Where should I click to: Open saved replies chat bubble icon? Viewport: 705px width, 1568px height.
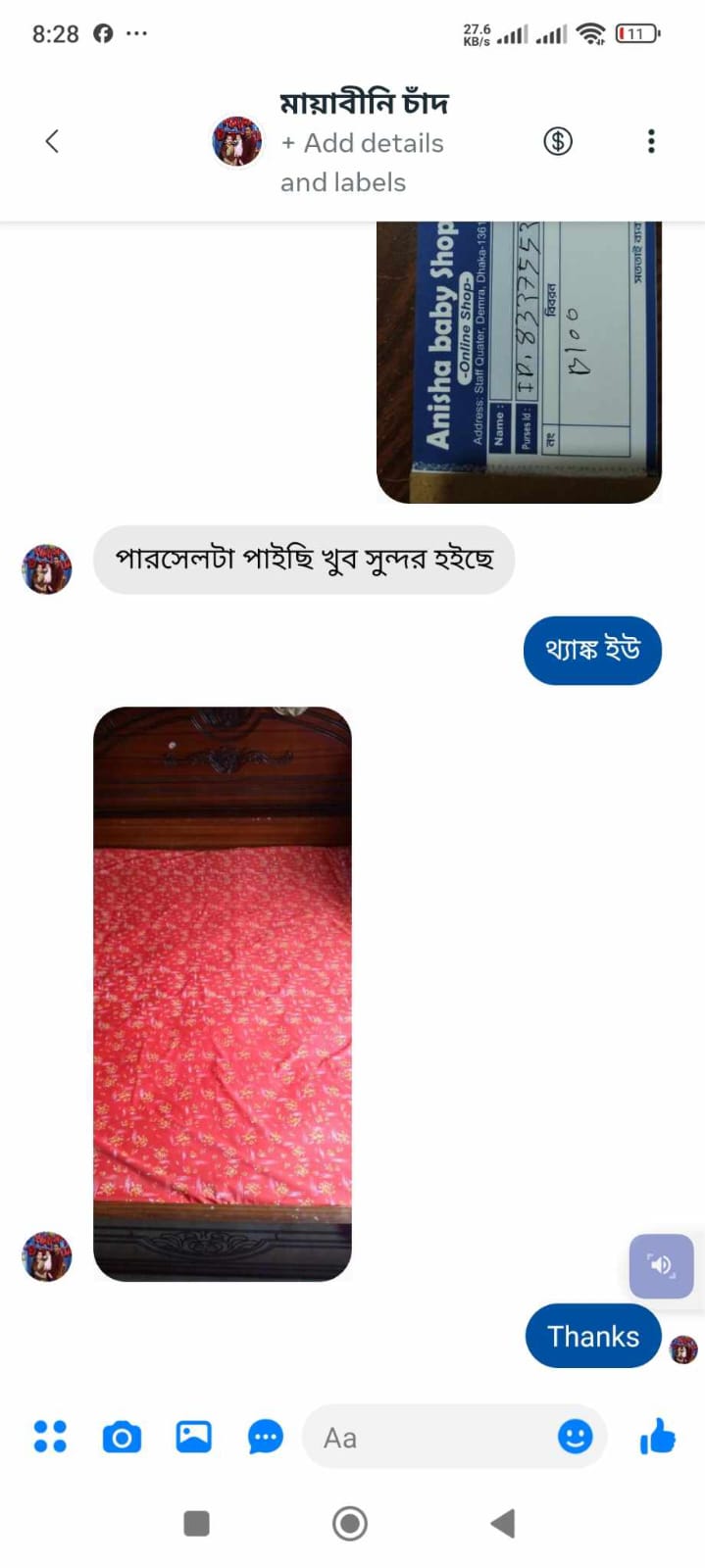[265, 1438]
